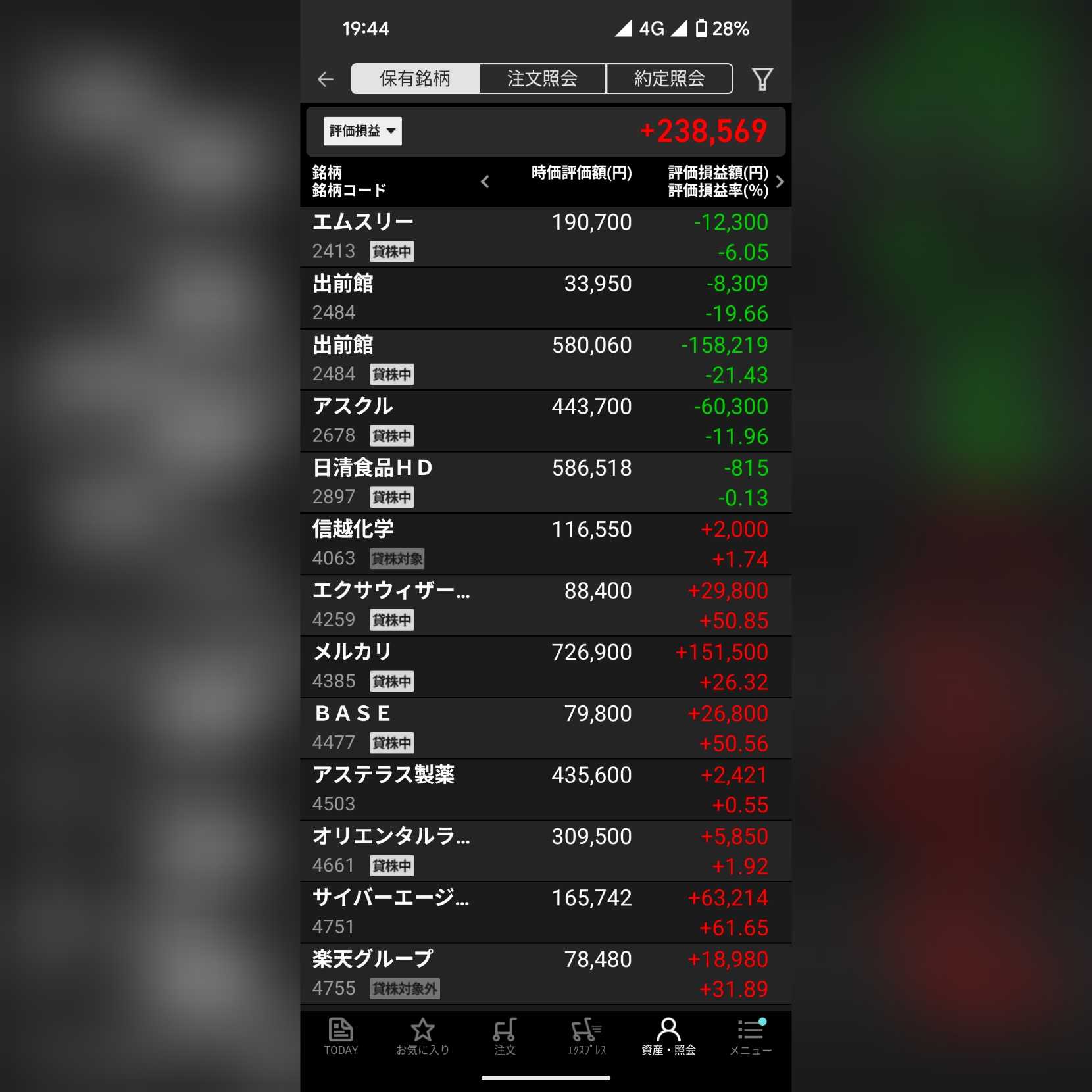Open the filter funnel icon

pyautogui.click(x=762, y=80)
